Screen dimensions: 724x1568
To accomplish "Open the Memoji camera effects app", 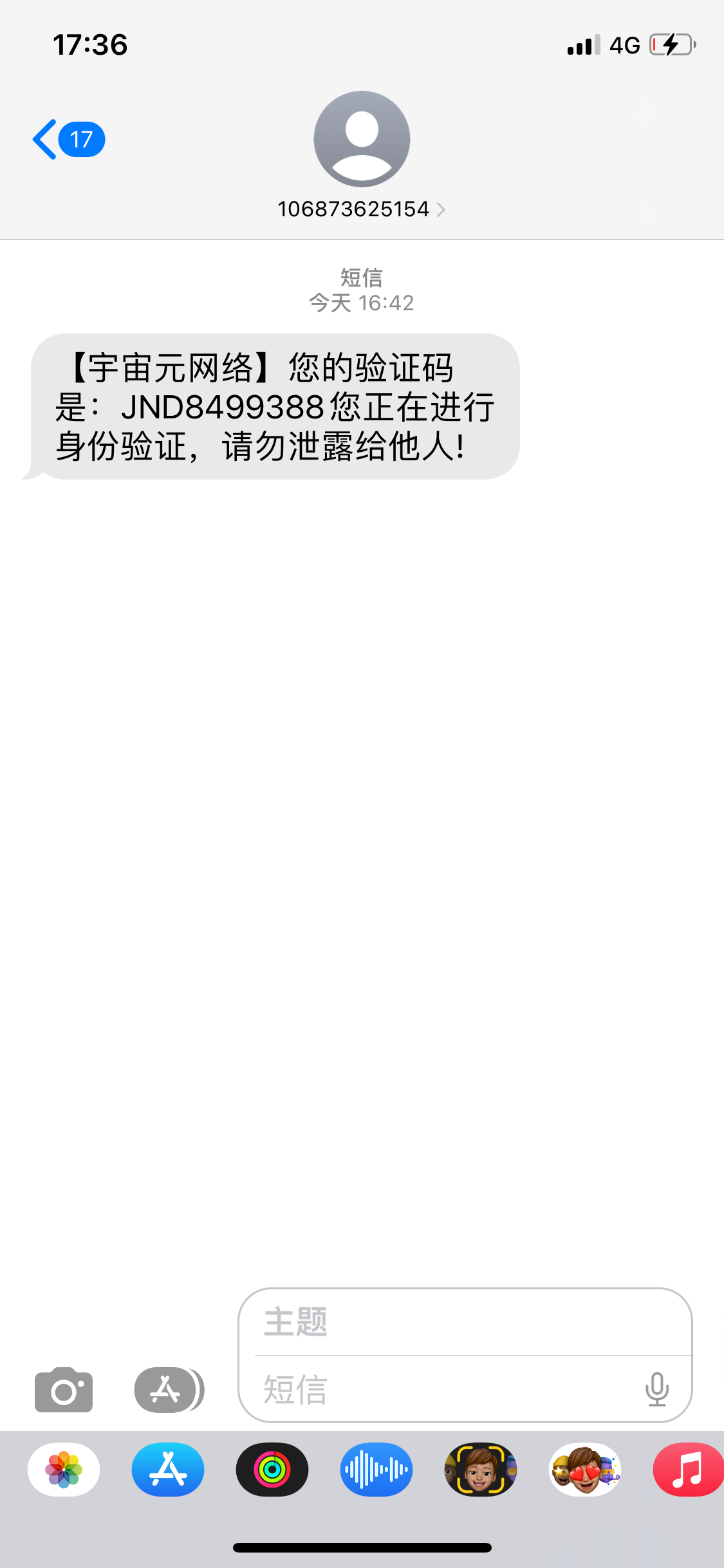I will click(481, 1470).
